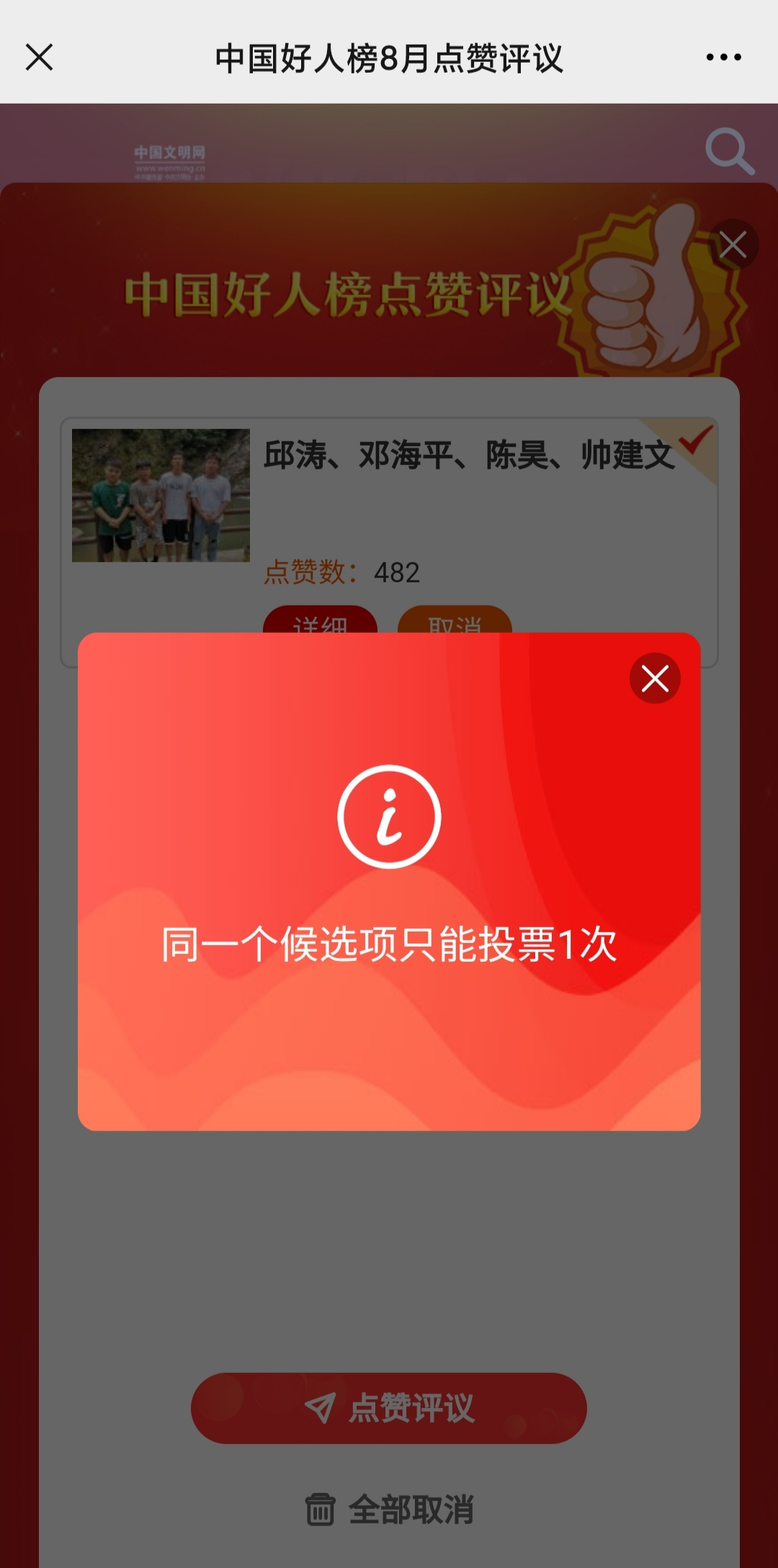The width and height of the screenshot is (778, 1568).
Task: Dismiss the vote limit alert dialog
Action: 655,678
